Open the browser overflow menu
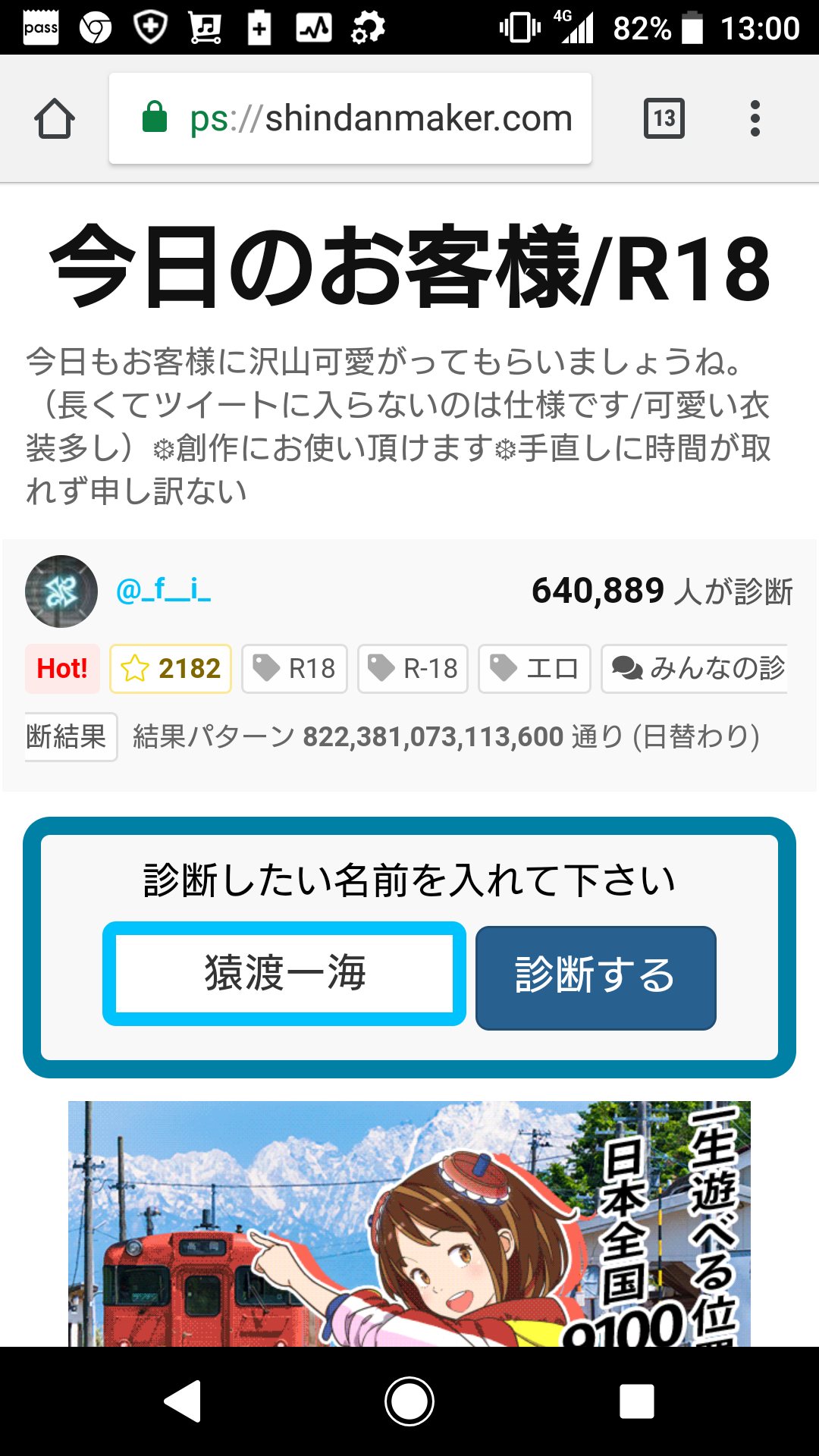Image resolution: width=819 pixels, height=1456 pixels. 755,118
